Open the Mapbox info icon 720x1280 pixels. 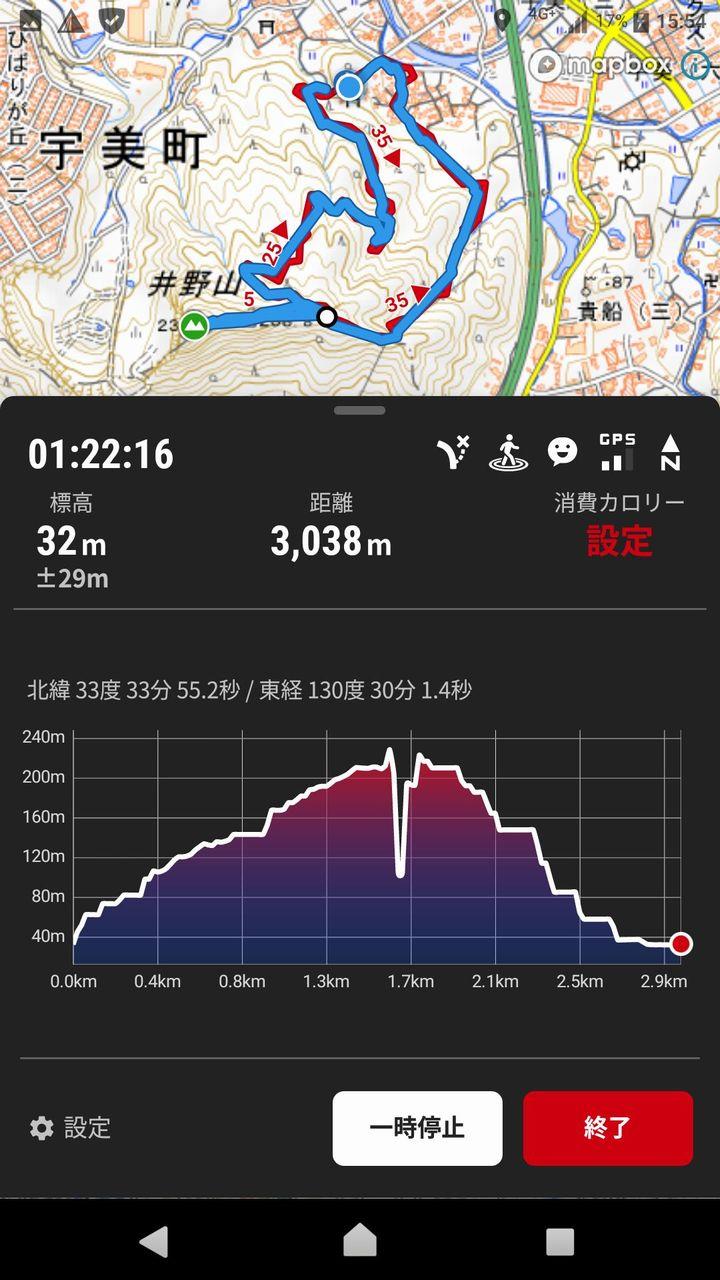coord(697,66)
